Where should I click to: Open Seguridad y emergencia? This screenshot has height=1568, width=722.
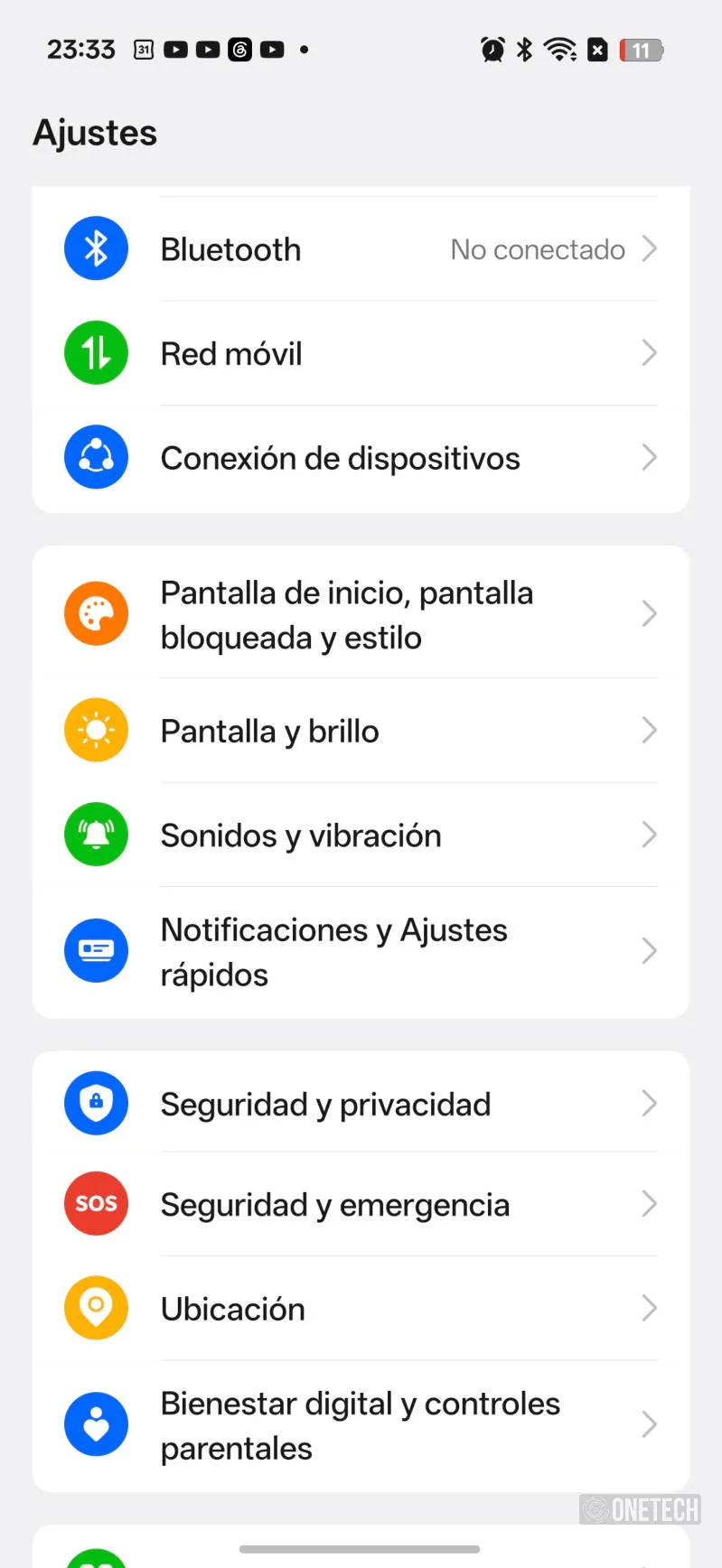coord(361,1204)
